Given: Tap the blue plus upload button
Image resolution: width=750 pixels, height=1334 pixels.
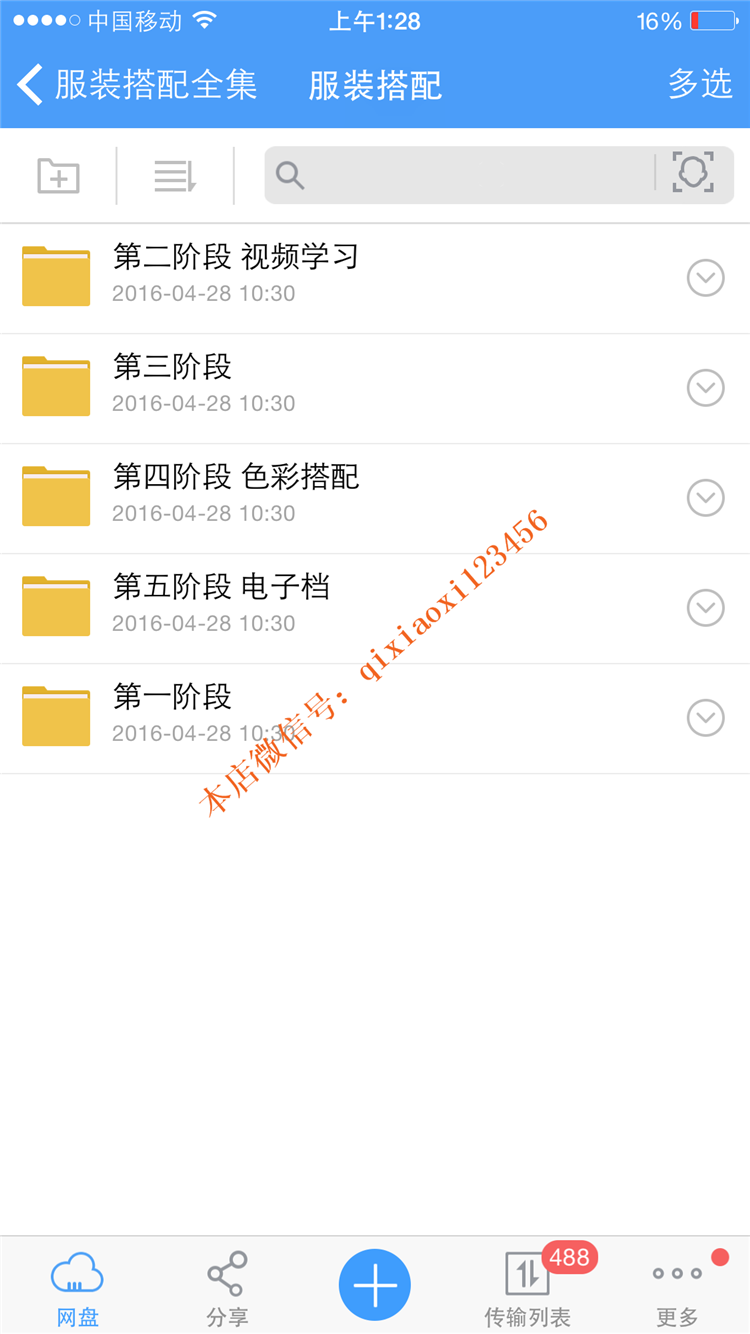Looking at the screenshot, I should click(375, 1285).
